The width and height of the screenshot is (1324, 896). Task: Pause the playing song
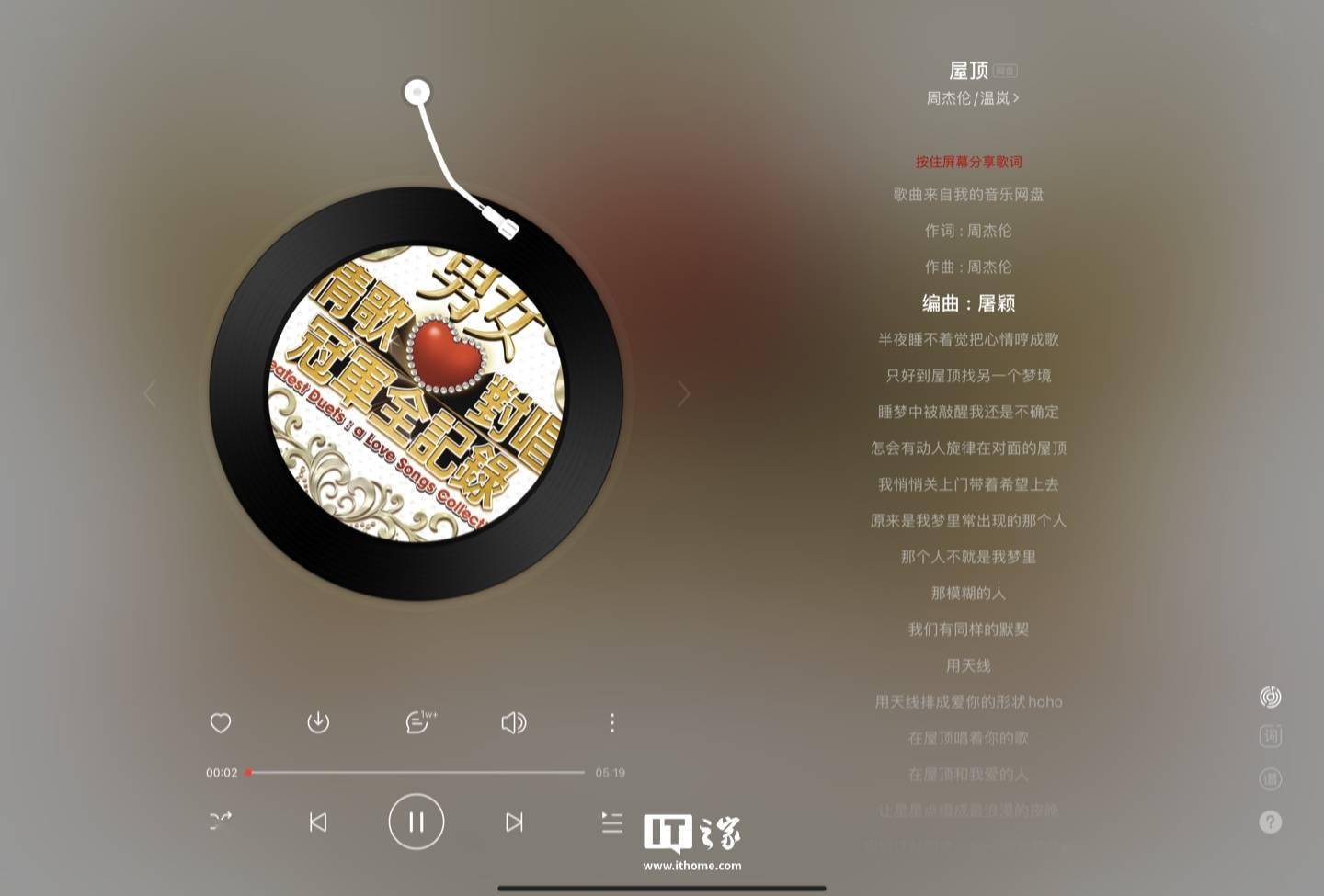coord(417,822)
